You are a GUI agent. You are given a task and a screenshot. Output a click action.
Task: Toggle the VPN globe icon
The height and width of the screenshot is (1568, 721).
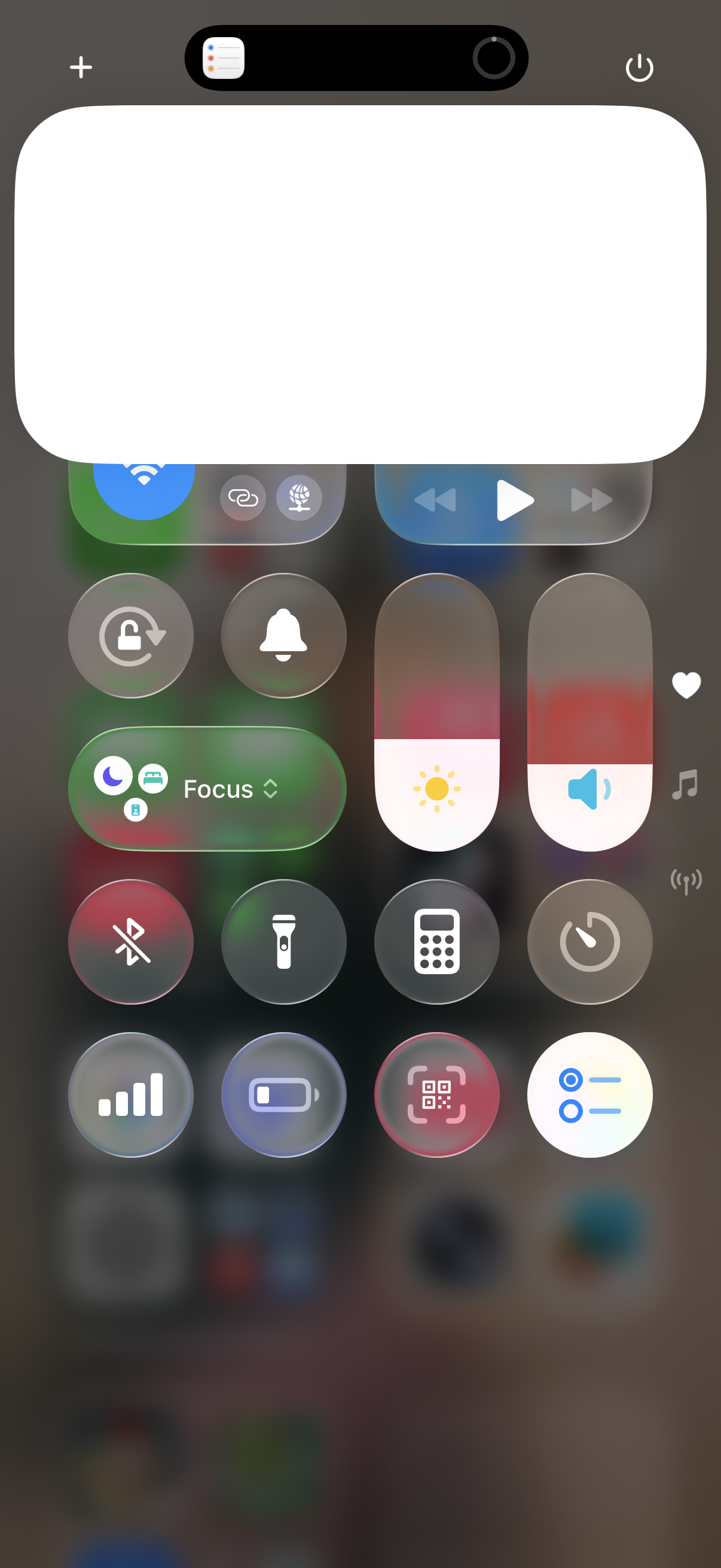pos(299,498)
